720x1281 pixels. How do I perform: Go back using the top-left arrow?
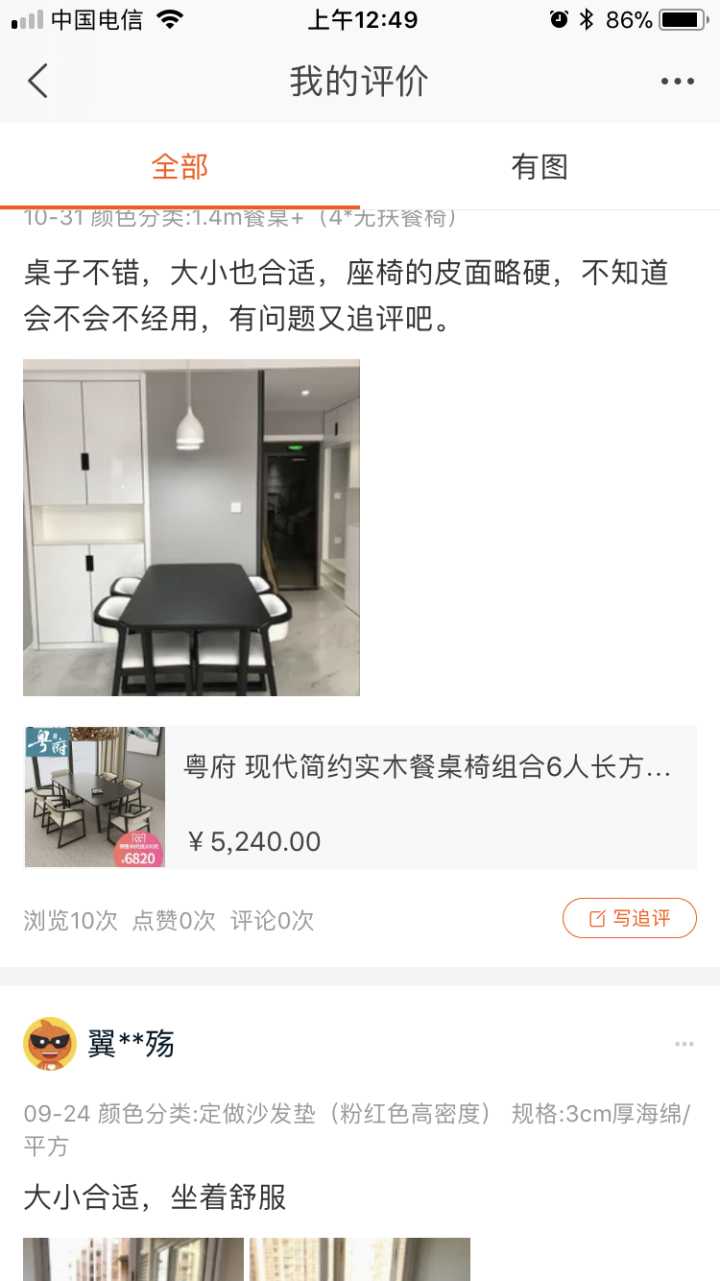pyautogui.click(x=38, y=81)
